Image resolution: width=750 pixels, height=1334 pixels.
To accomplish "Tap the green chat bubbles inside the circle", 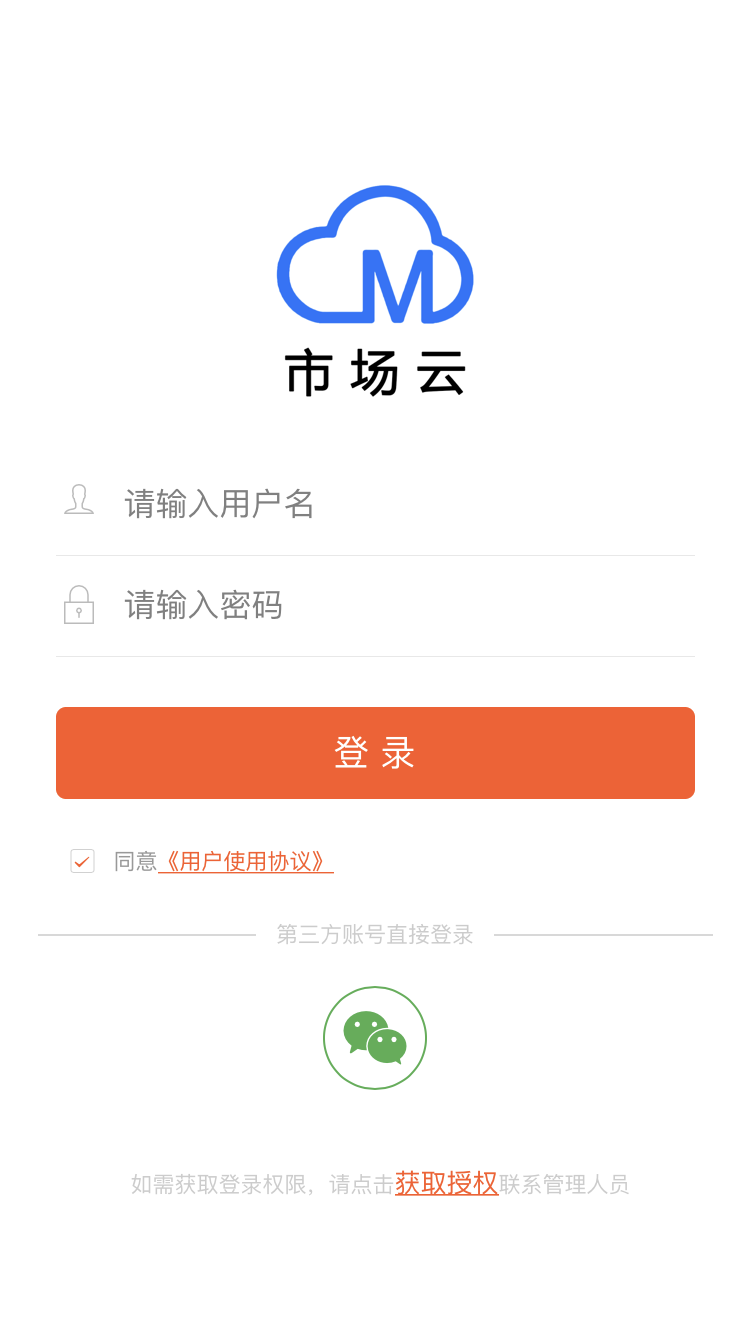I will point(374,1037).
